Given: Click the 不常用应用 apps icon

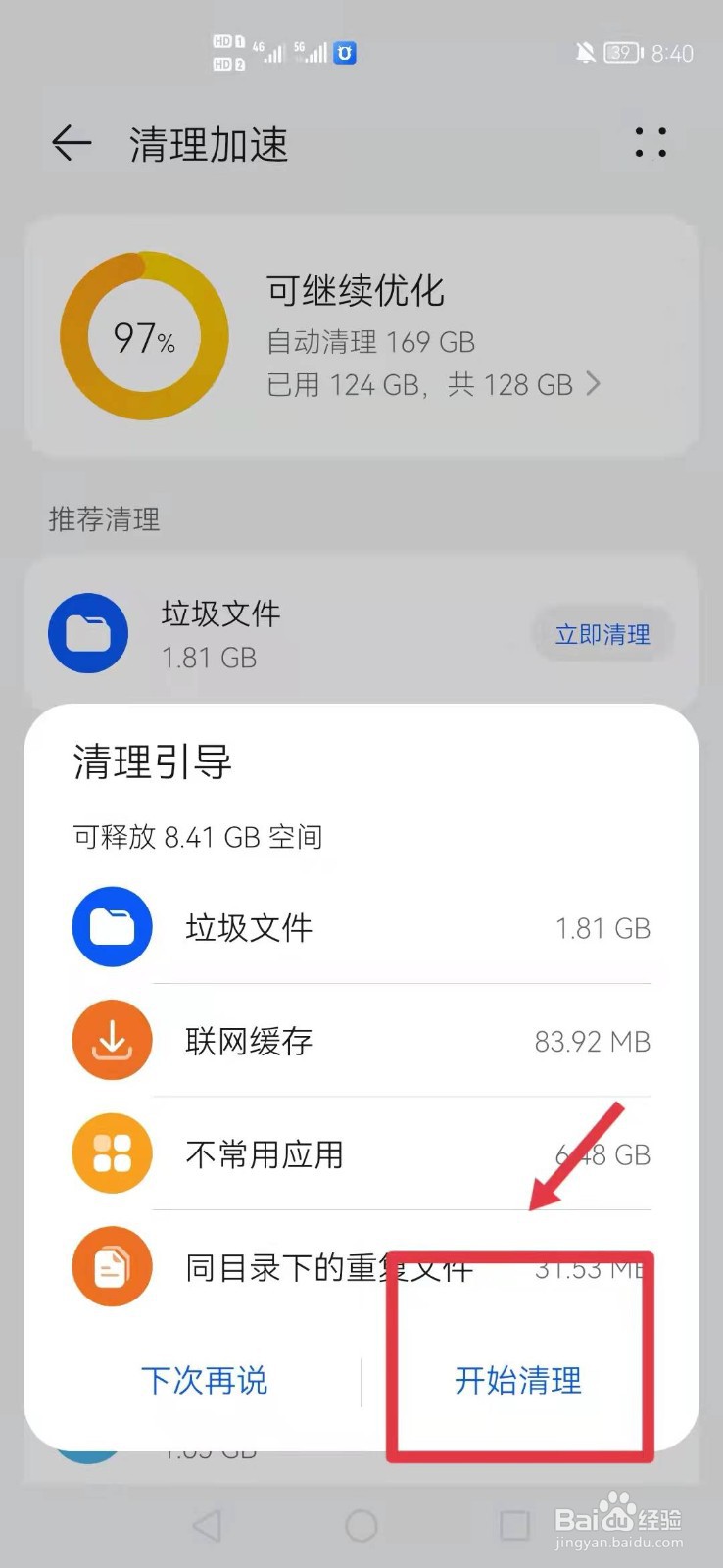Looking at the screenshot, I should pos(111,1153).
